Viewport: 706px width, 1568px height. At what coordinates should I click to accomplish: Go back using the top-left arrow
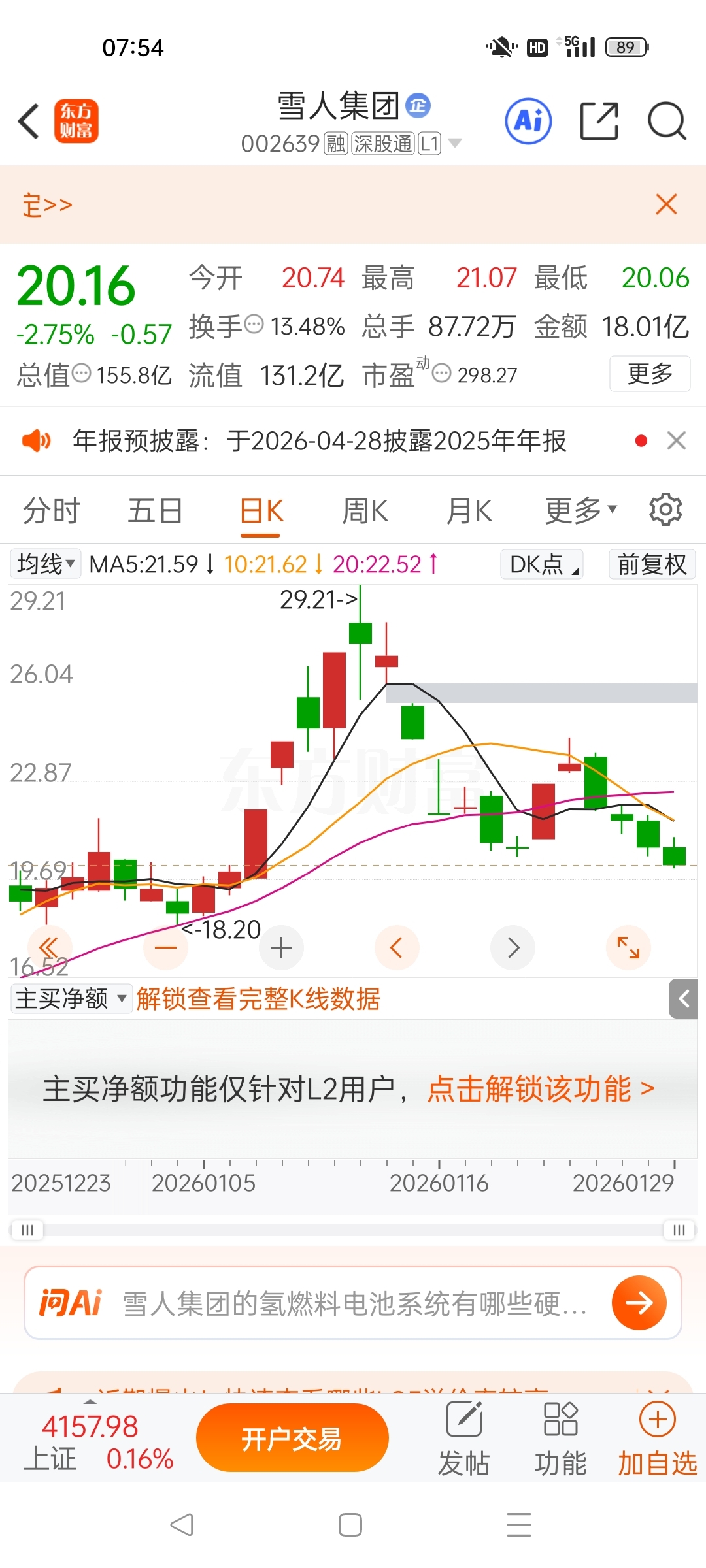29,122
